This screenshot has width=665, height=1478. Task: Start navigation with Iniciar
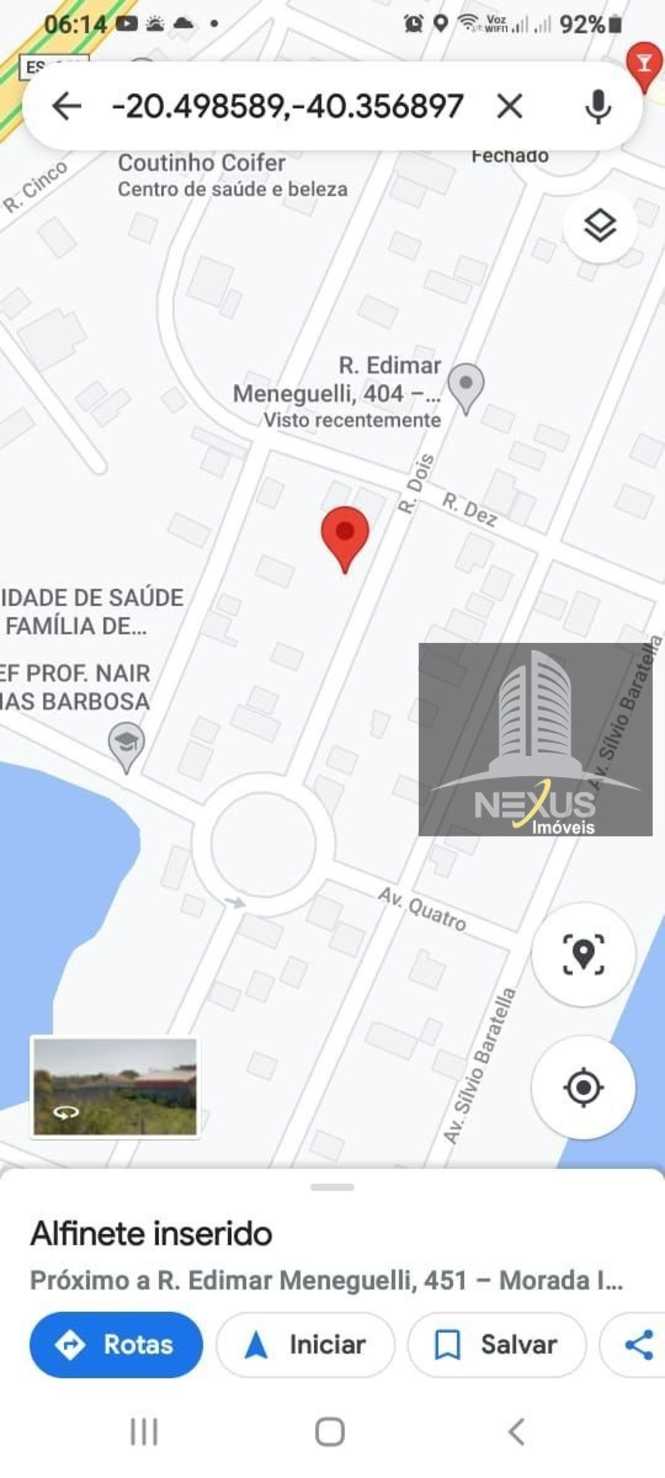pyautogui.click(x=305, y=1345)
